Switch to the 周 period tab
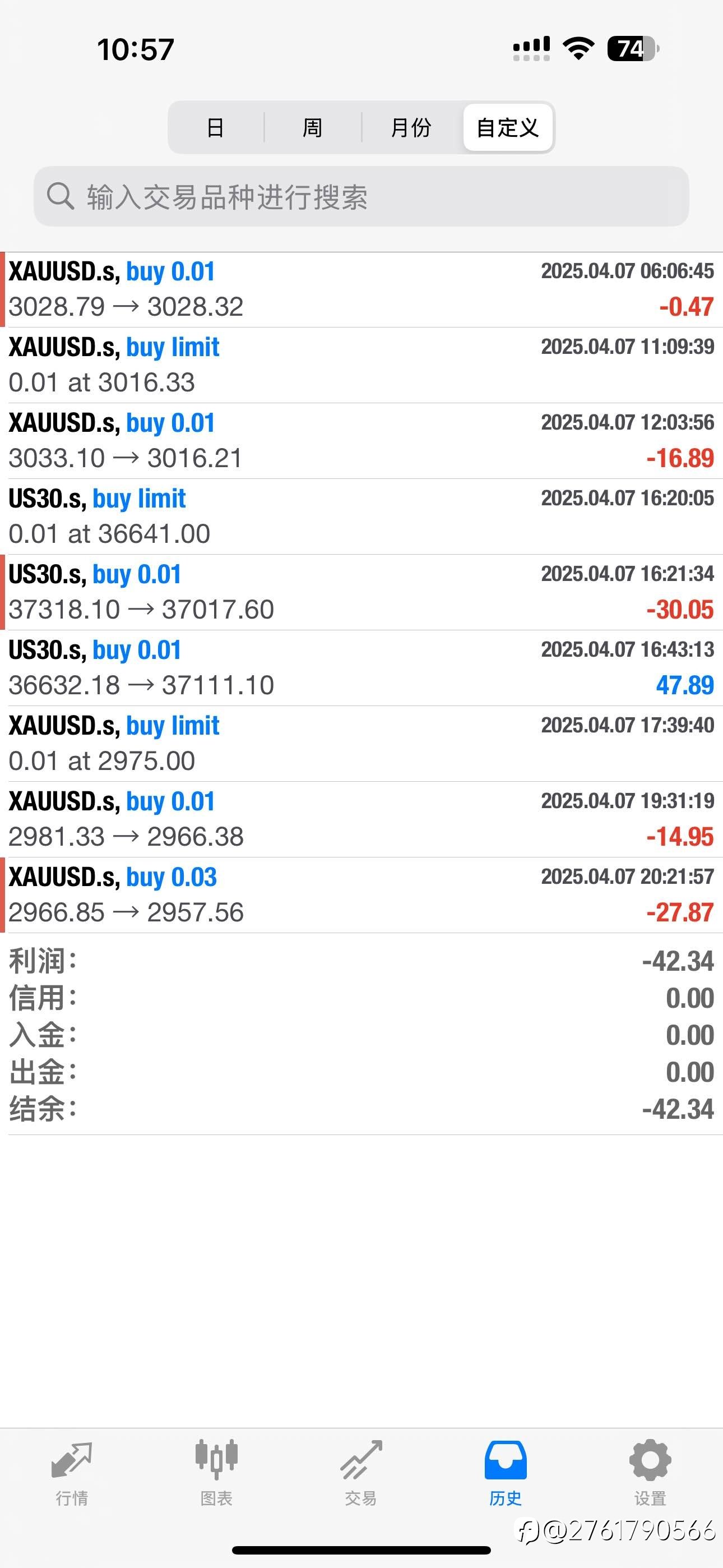Screen dimensions: 723x1568 (313, 127)
